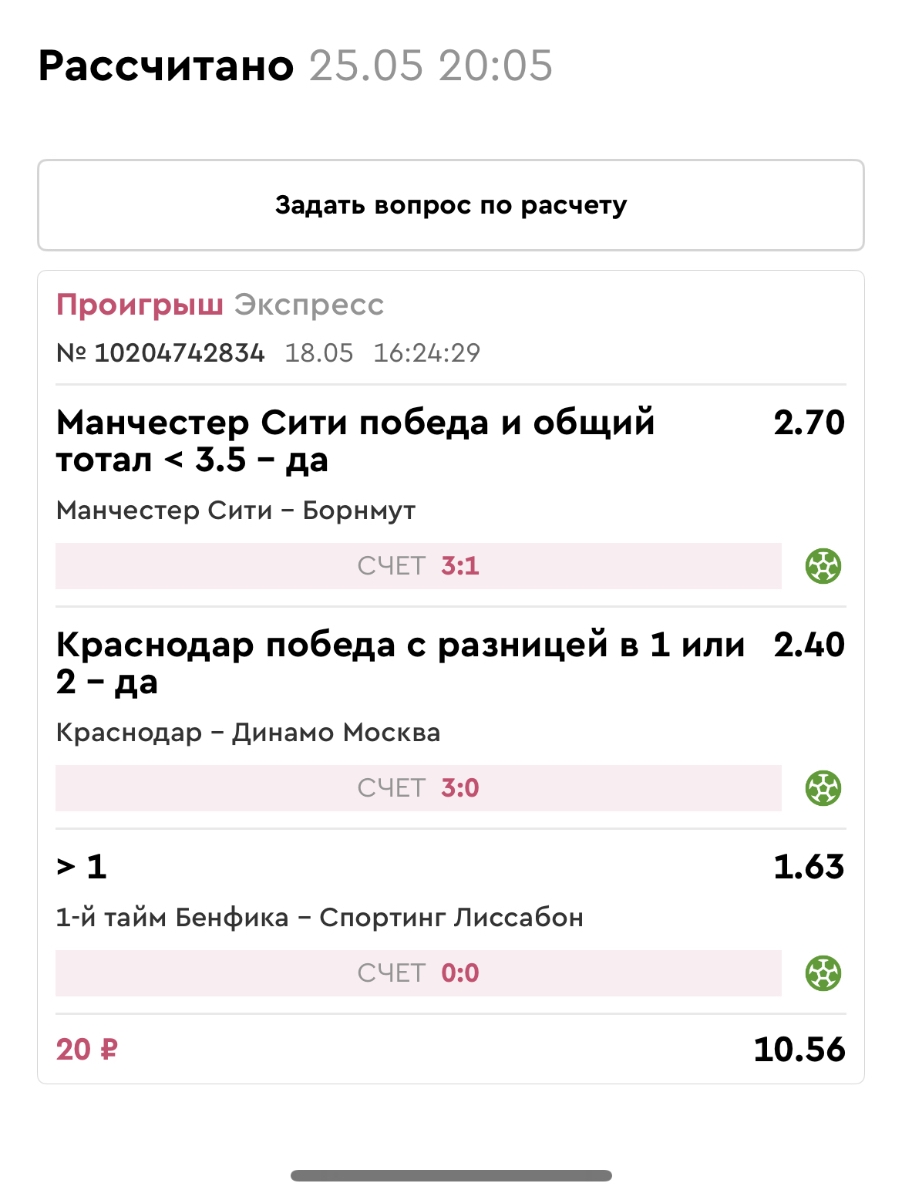Viewport: 902px width, 1200px height.
Task: Open the Краснодар – Динамо Москва match icon
Action: (x=823, y=788)
